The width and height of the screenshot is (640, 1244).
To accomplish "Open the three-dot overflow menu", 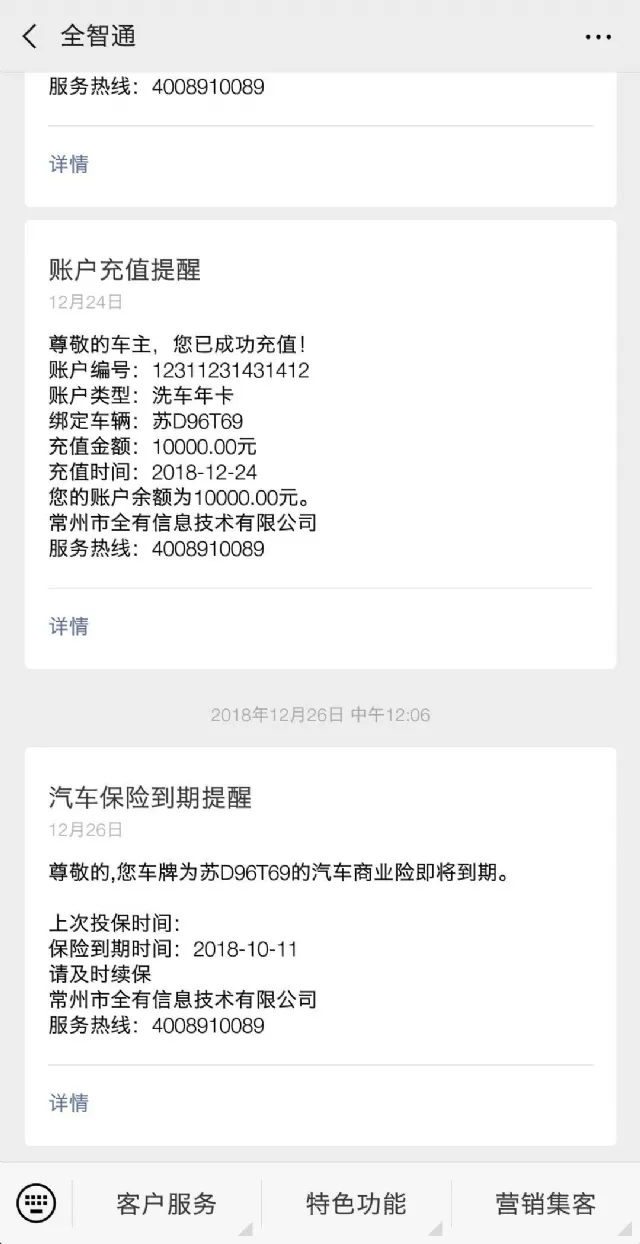I will [598, 37].
